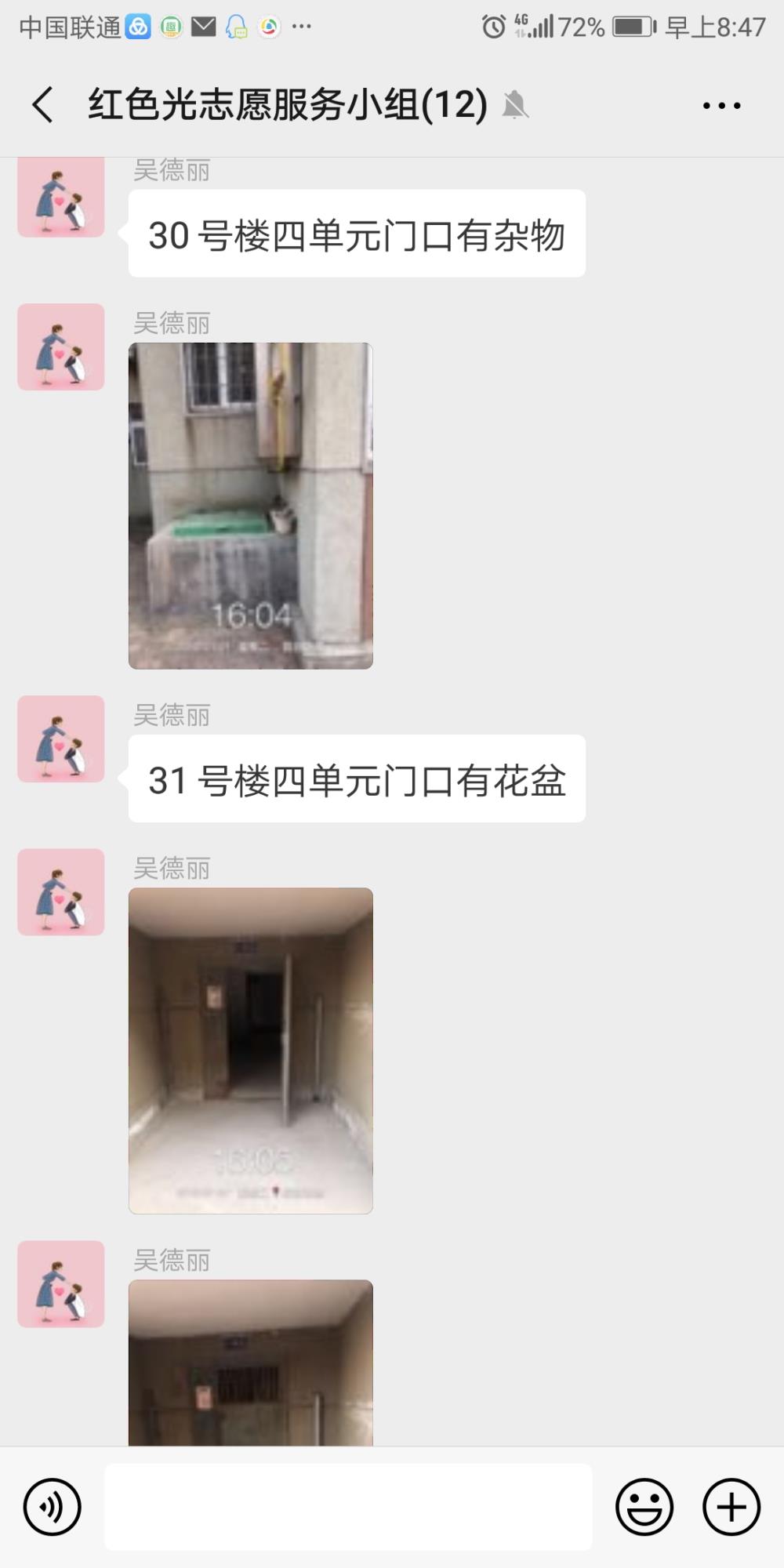The width and height of the screenshot is (784, 1568).
Task: Tap the avatar beside the 31号楼 message
Action: pyautogui.click(x=61, y=739)
